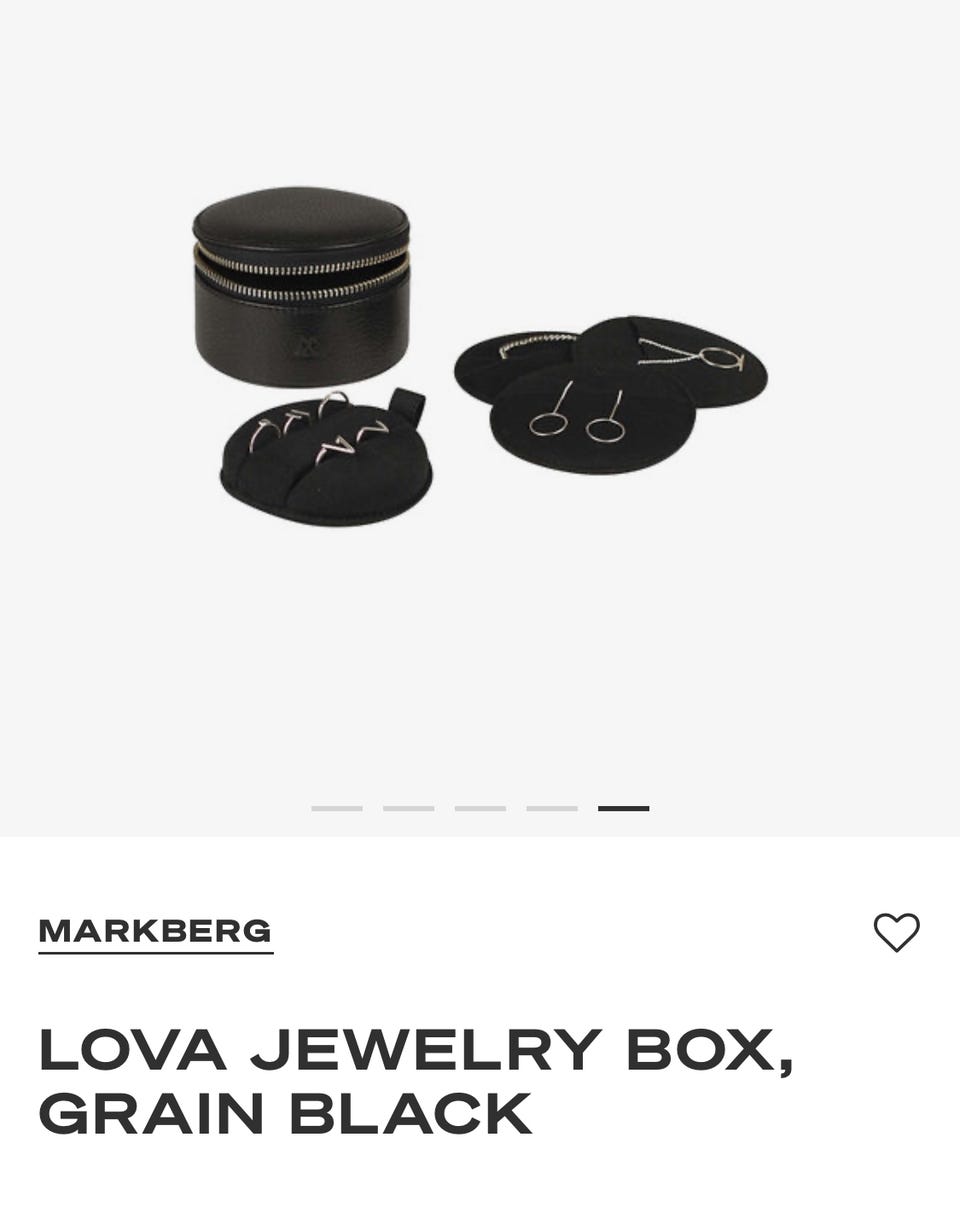Select the second image page indicator
The width and height of the screenshot is (960, 1207).
click(409, 808)
